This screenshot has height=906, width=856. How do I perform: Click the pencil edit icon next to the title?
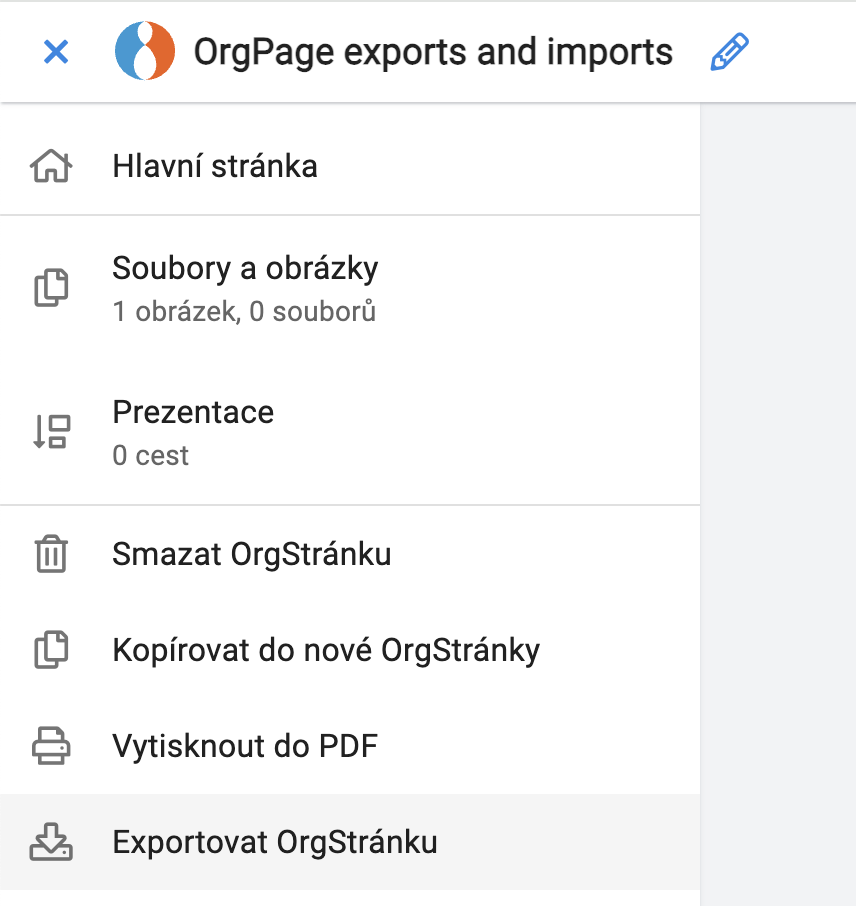(x=730, y=50)
